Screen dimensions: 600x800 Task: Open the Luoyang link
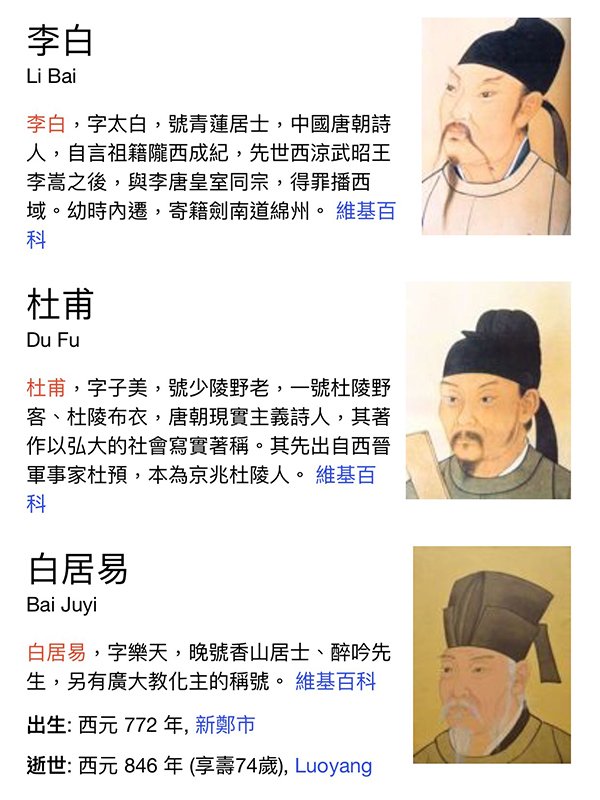click(x=333, y=767)
